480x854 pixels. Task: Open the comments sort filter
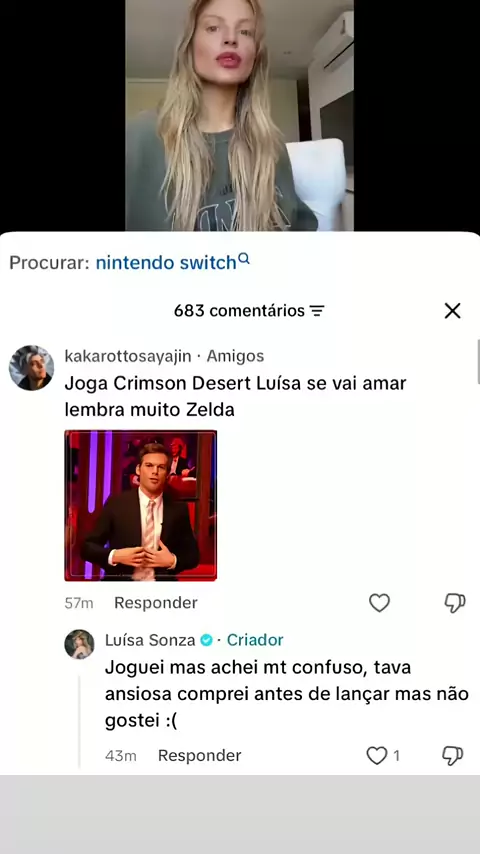317,311
